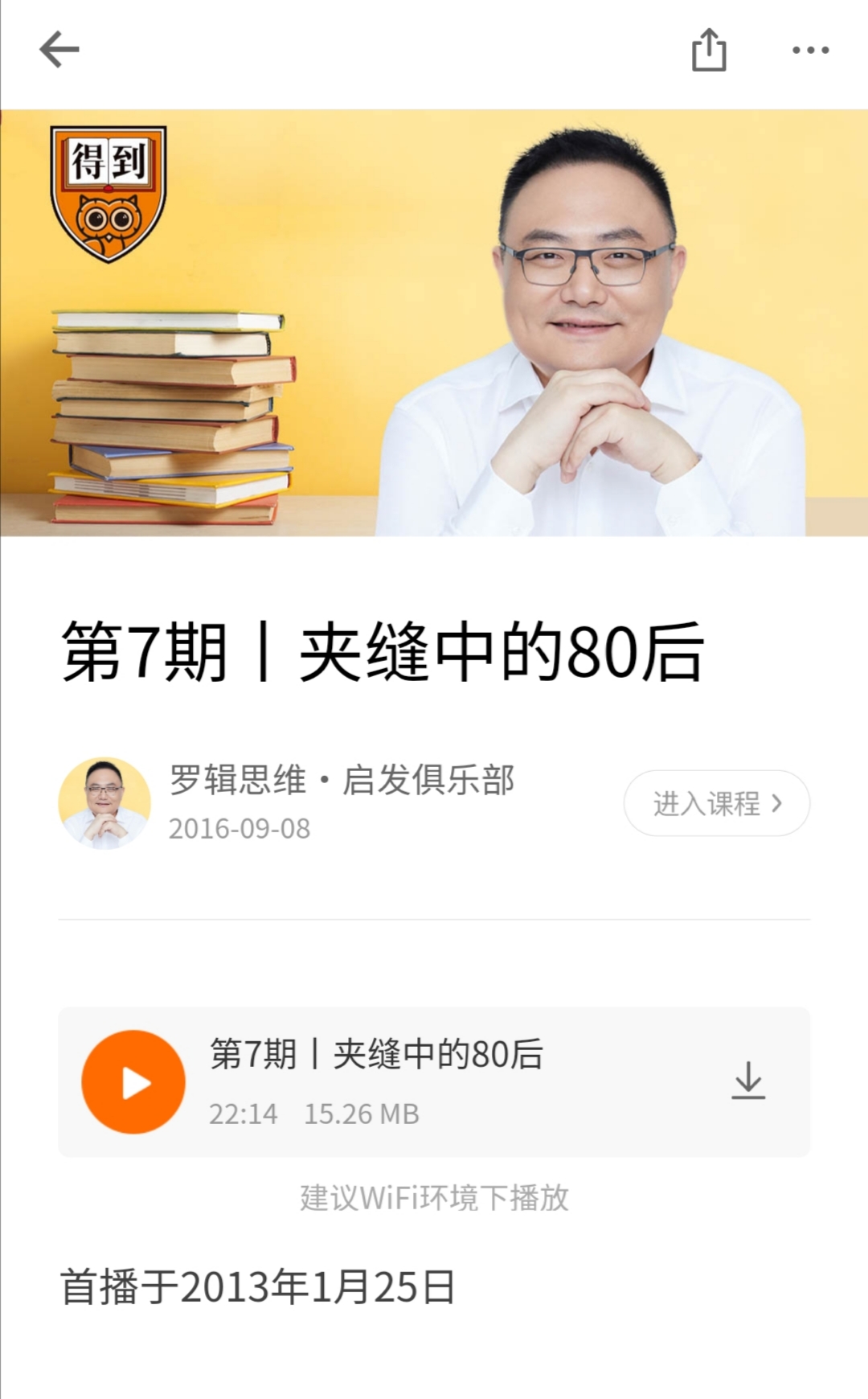
Task: Open the three-dot overflow menu
Action: click(x=810, y=51)
